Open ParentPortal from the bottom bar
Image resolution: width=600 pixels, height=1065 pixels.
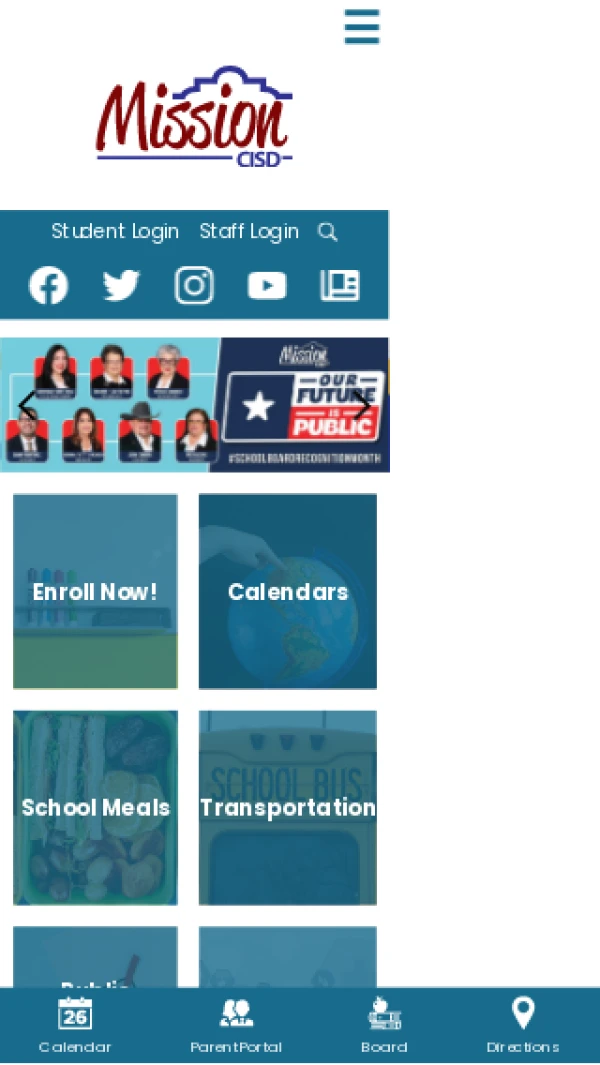pos(236,1025)
